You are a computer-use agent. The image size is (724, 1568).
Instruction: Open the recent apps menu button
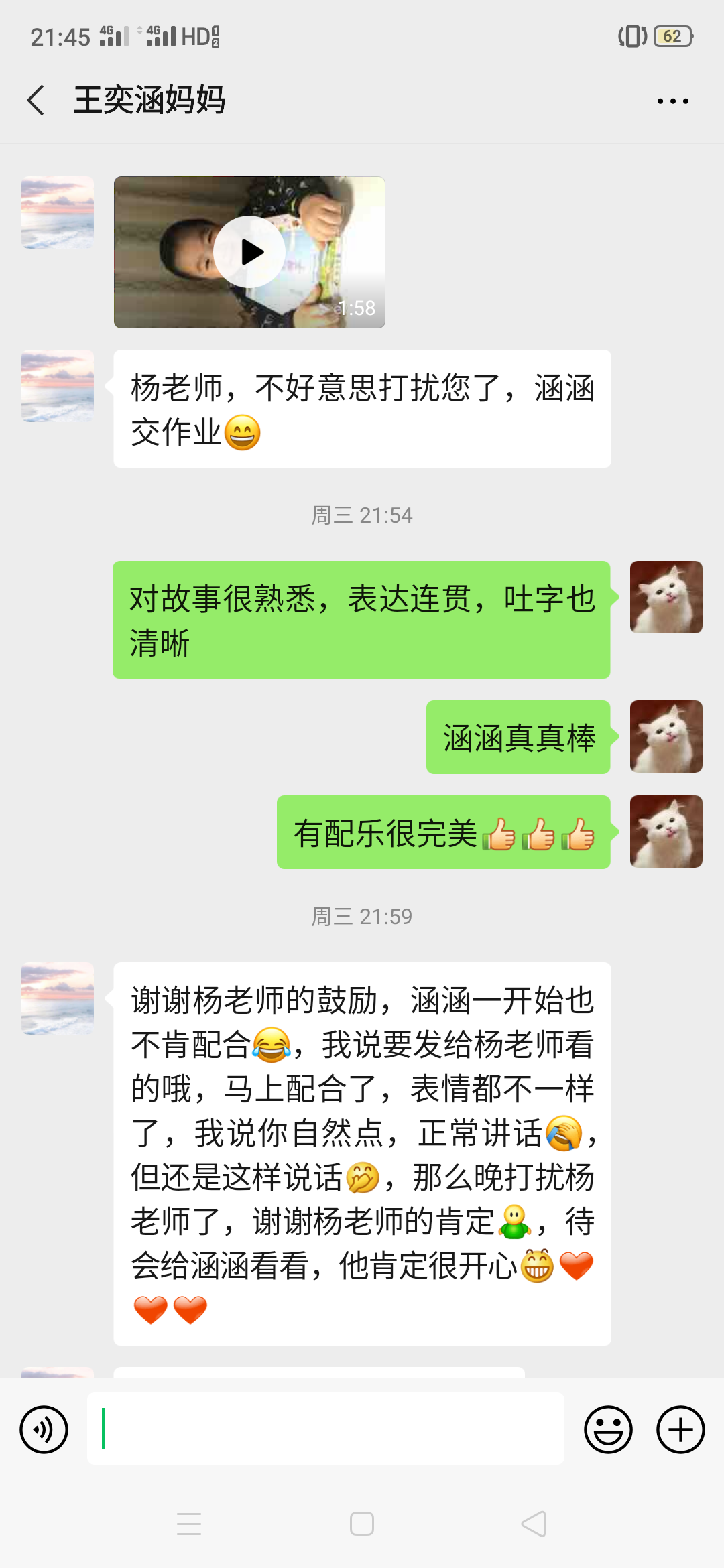coord(189,1524)
